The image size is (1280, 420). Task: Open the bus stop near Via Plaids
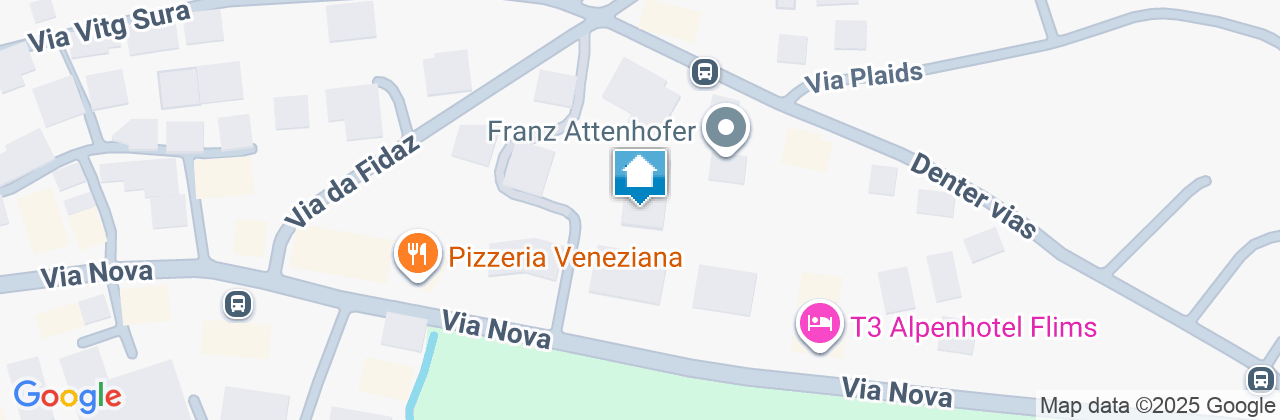pos(705,71)
